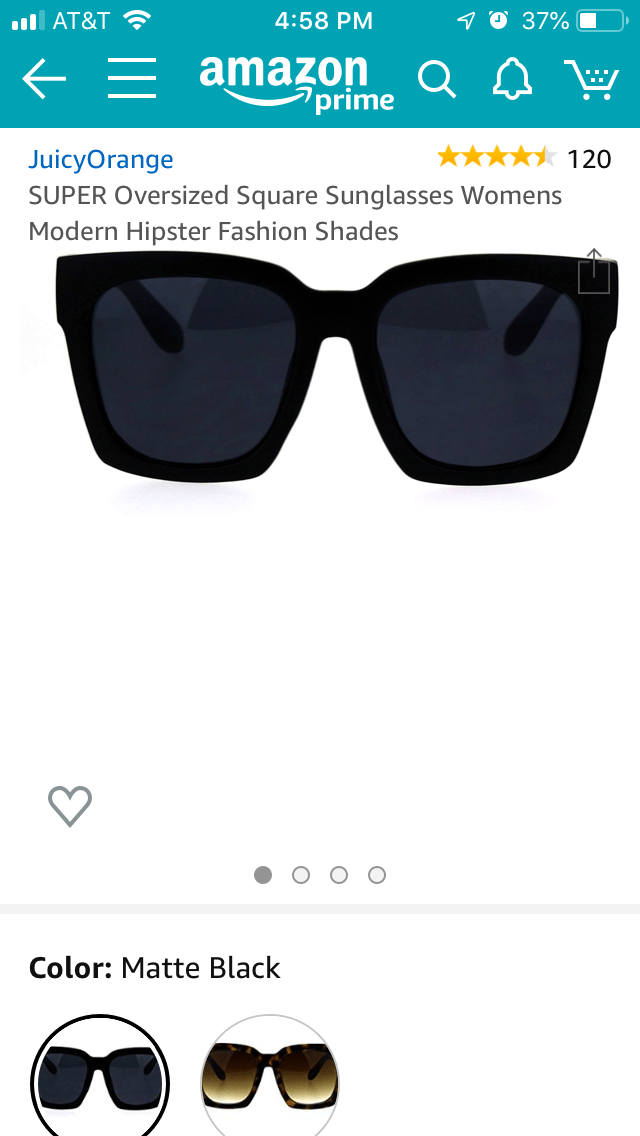This screenshot has height=1136, width=640.
Task: Open the hamburger menu
Action: click(132, 78)
